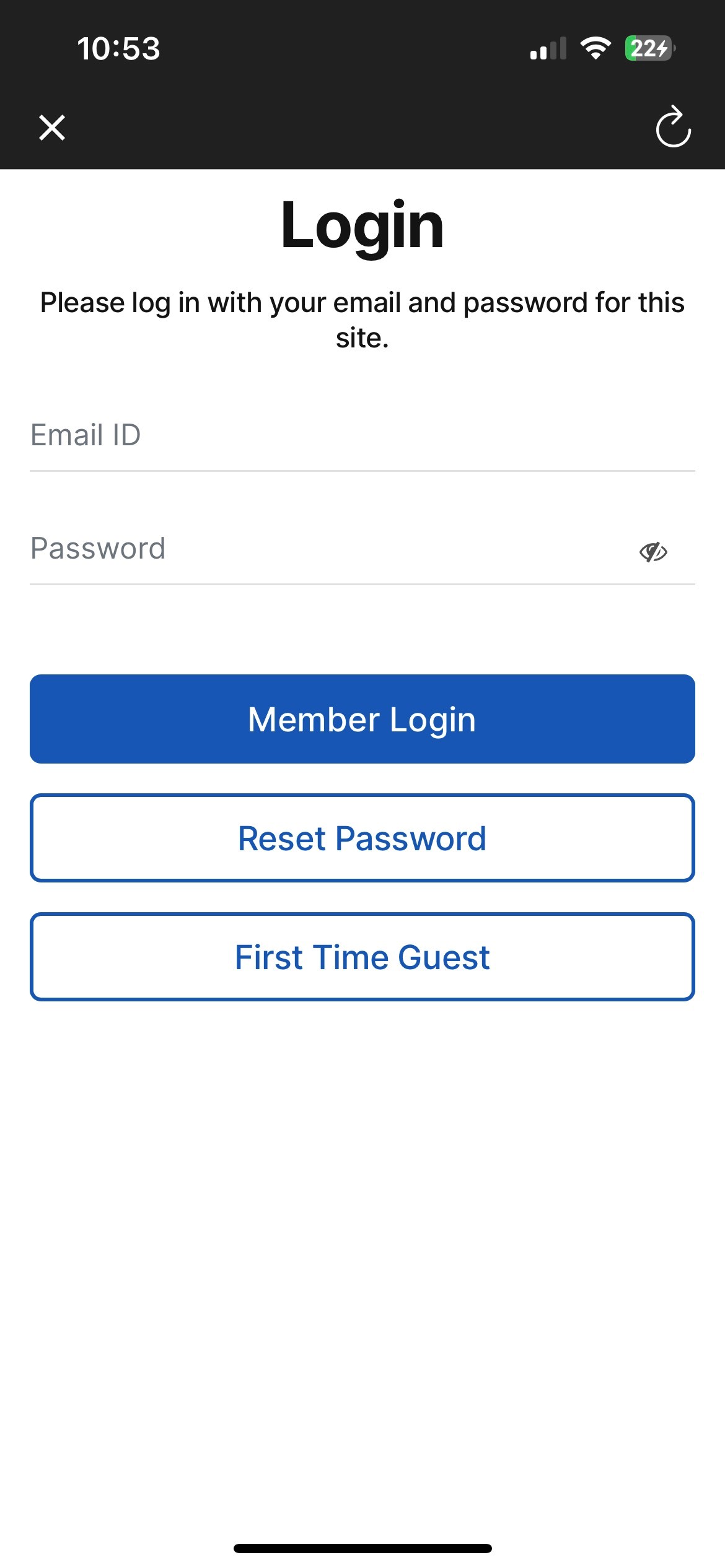This screenshot has height=1568, width=725.
Task: Tap the Login page heading
Action: pyautogui.click(x=362, y=226)
